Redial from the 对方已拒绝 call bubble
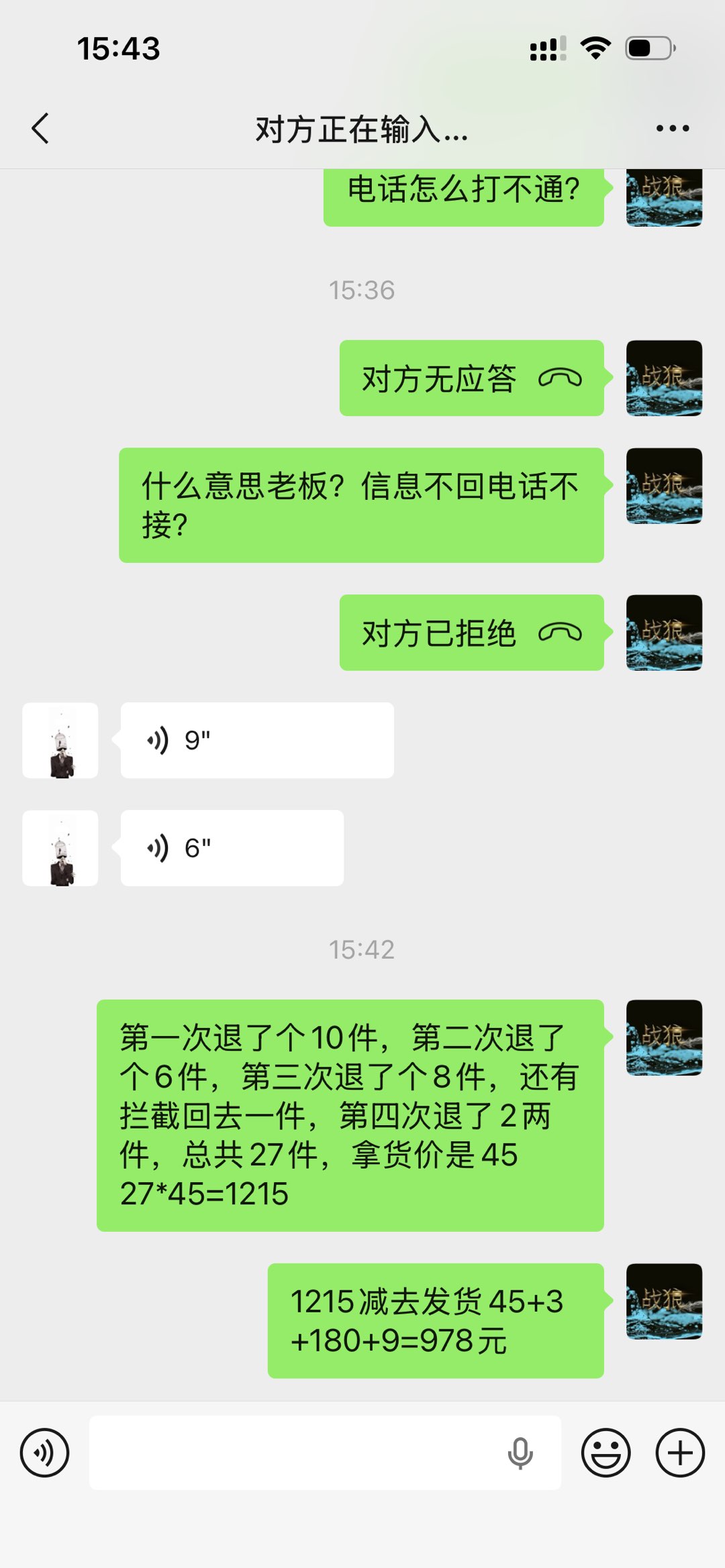Viewport: 725px width, 1568px height. click(471, 633)
